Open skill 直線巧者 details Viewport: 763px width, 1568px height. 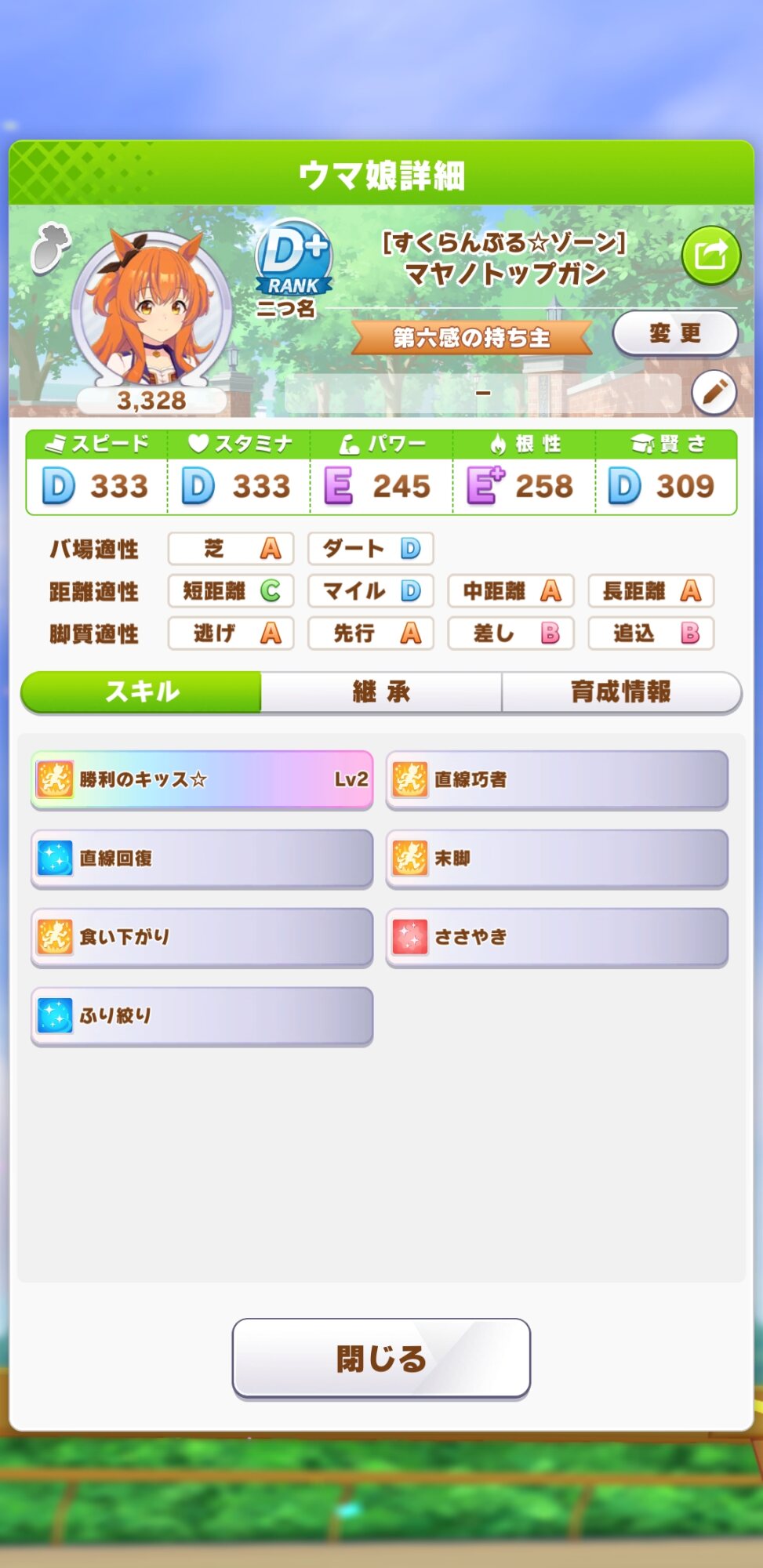click(557, 779)
